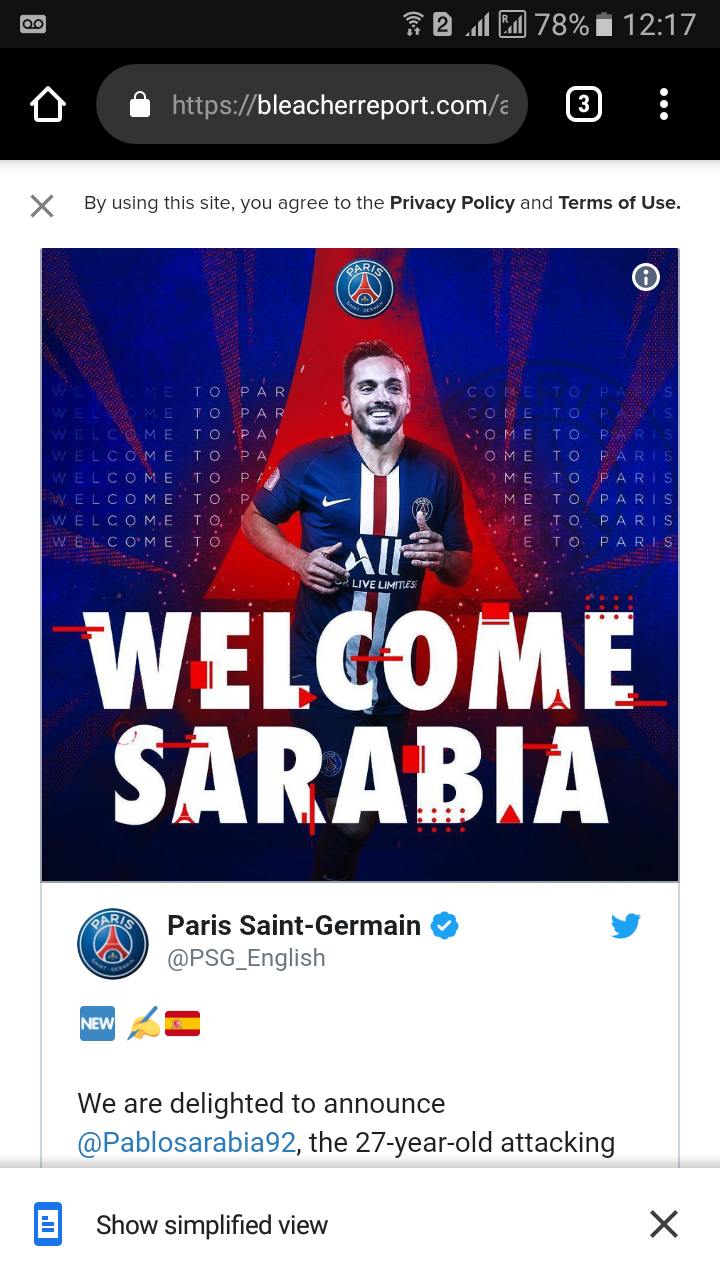Close the simplified view prompt
Viewport: 720px width, 1280px height.
[x=664, y=1224]
